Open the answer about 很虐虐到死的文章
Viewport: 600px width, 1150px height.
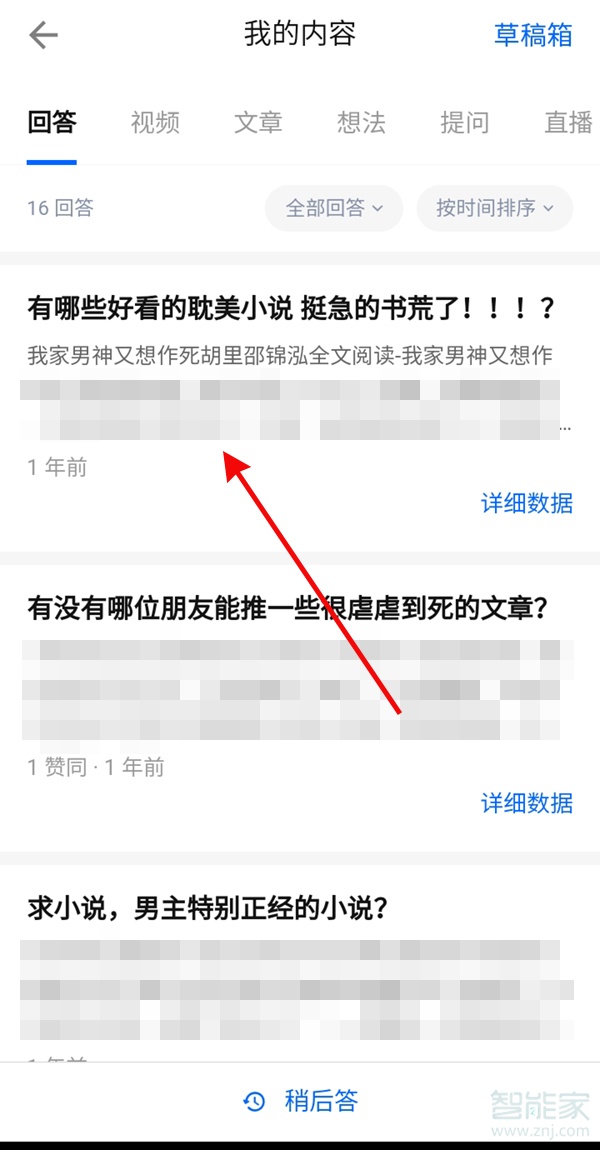[287, 608]
